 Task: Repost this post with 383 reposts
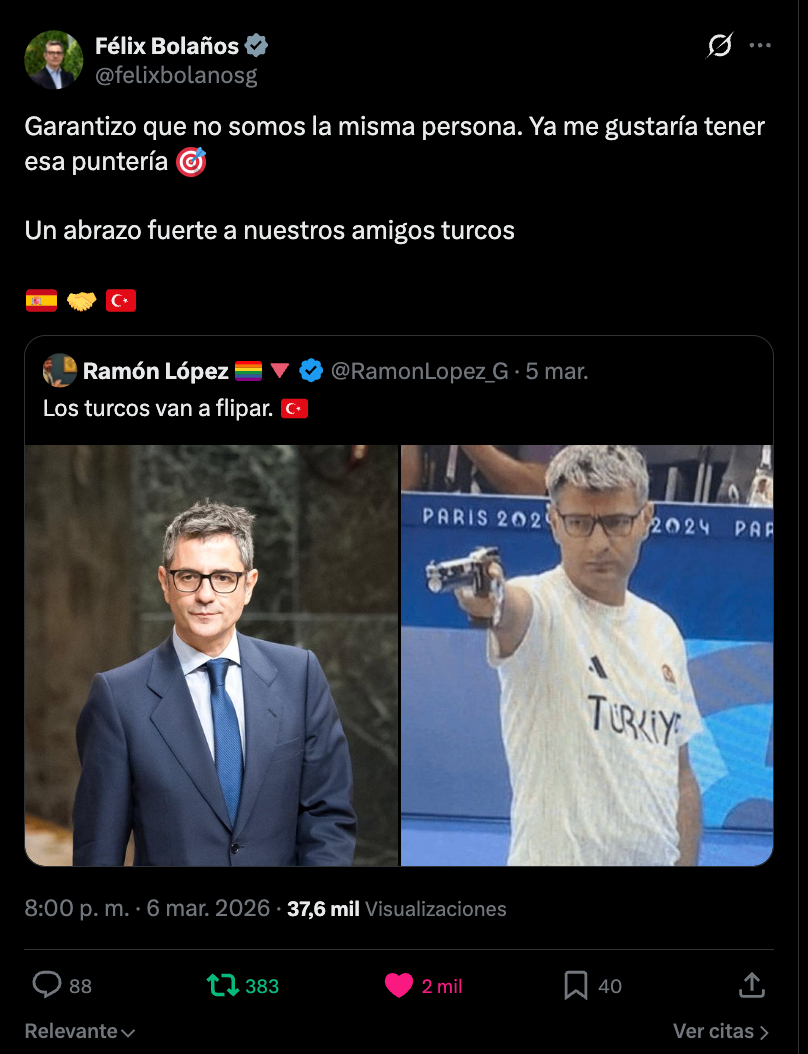(223, 985)
